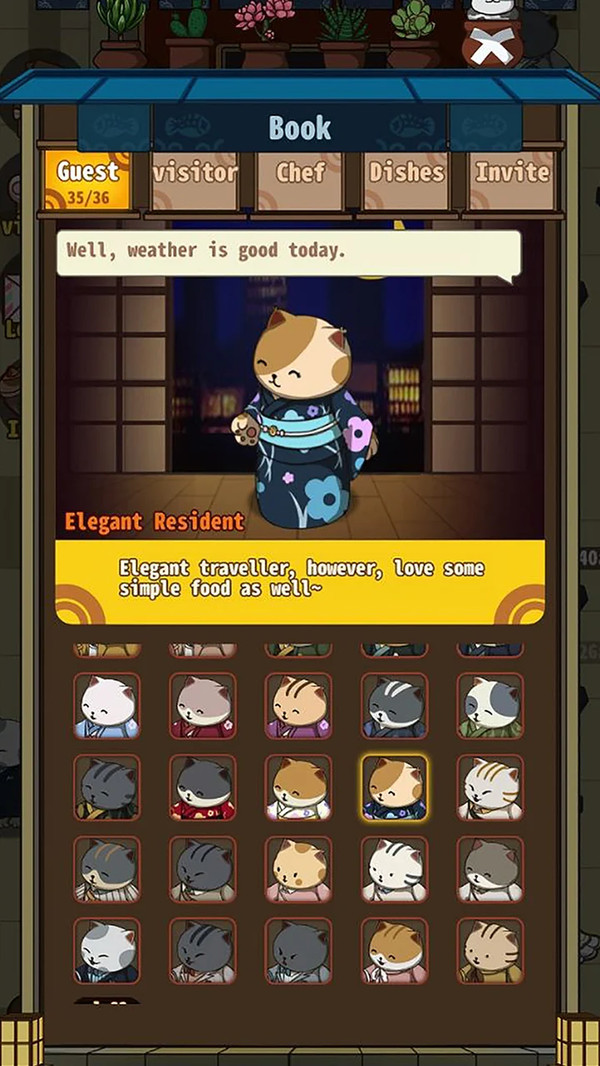Select the Guest tab

point(88,179)
